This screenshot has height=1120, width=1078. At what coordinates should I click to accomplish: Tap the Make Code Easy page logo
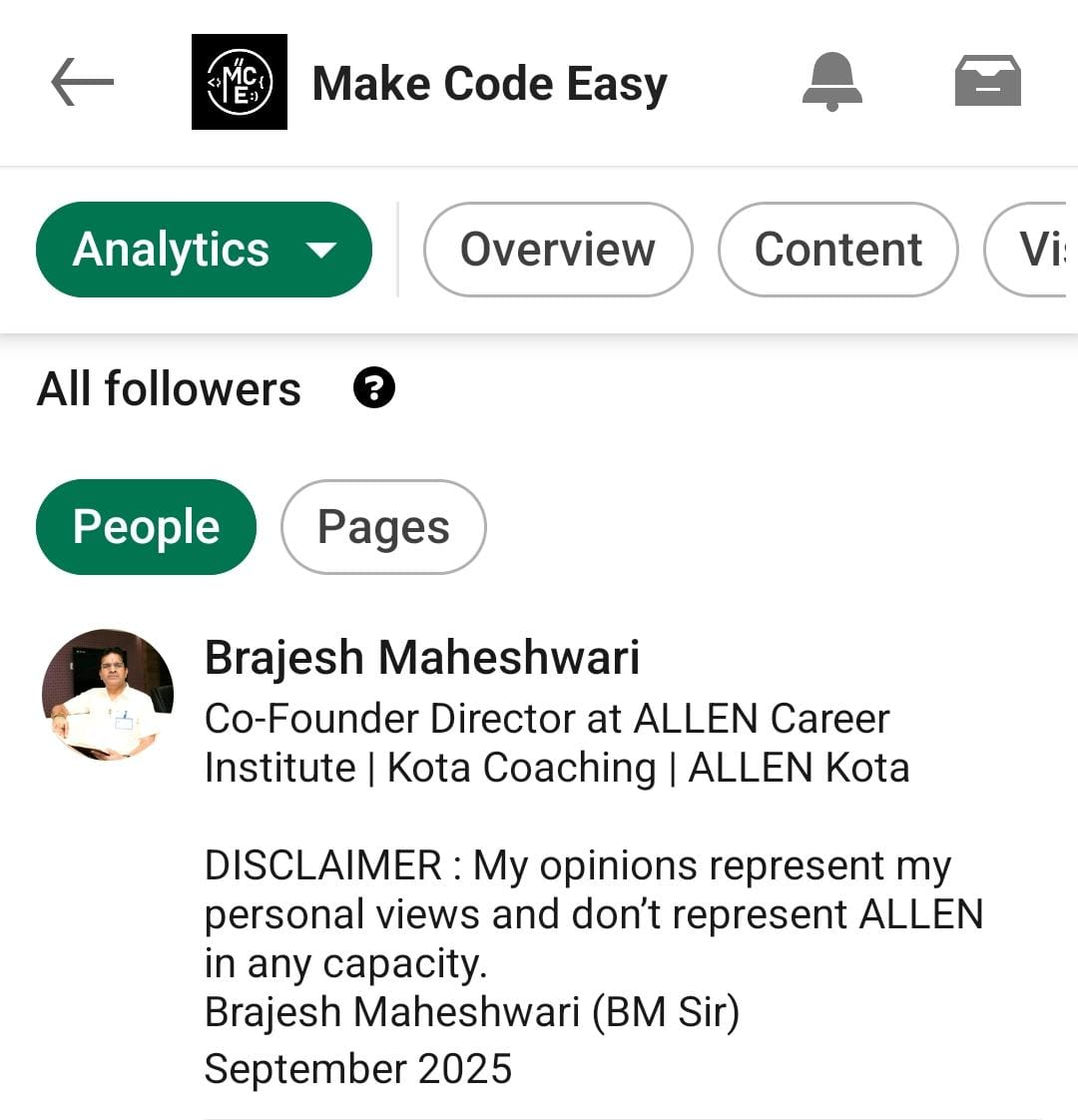click(240, 82)
